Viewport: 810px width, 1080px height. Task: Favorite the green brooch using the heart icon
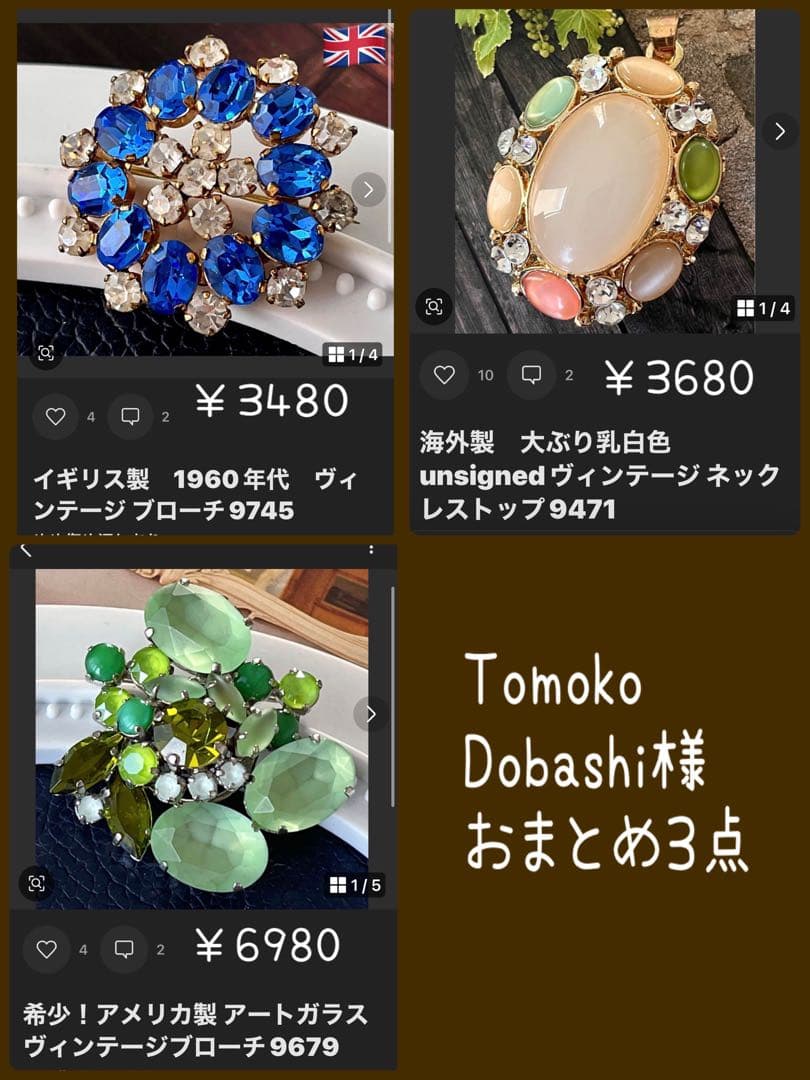click(47, 951)
